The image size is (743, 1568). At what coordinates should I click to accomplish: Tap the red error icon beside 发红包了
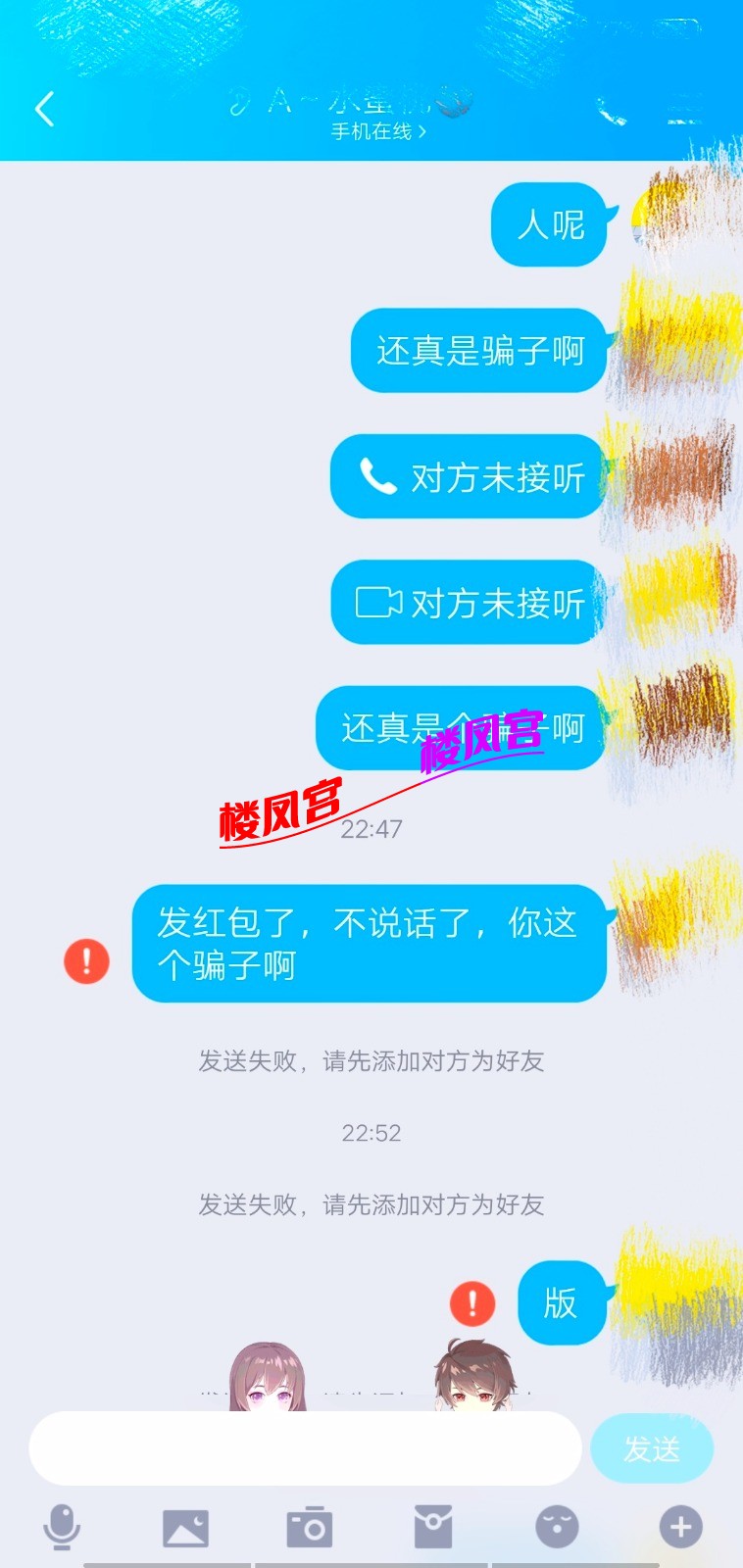[86, 960]
